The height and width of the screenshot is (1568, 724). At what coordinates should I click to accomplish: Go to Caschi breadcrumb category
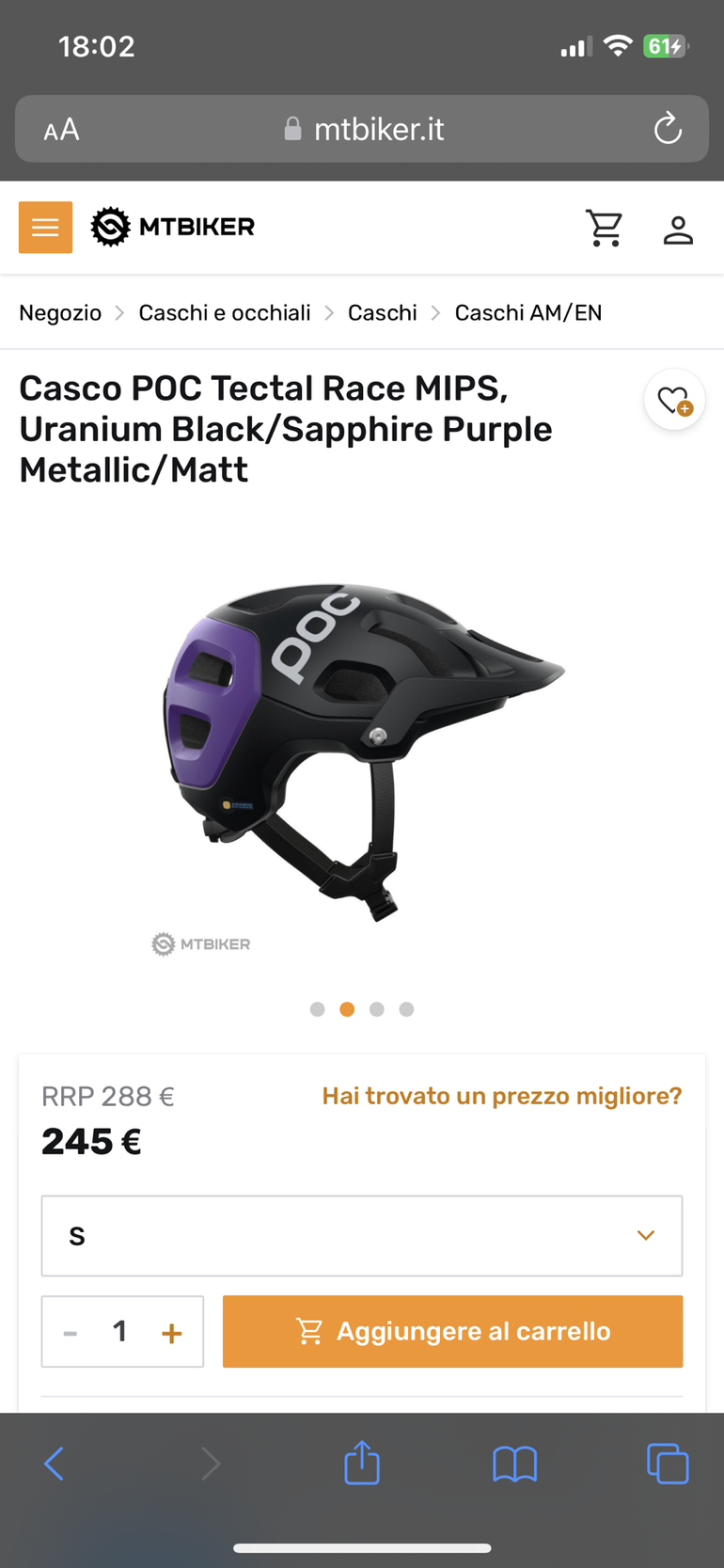pyautogui.click(x=382, y=313)
